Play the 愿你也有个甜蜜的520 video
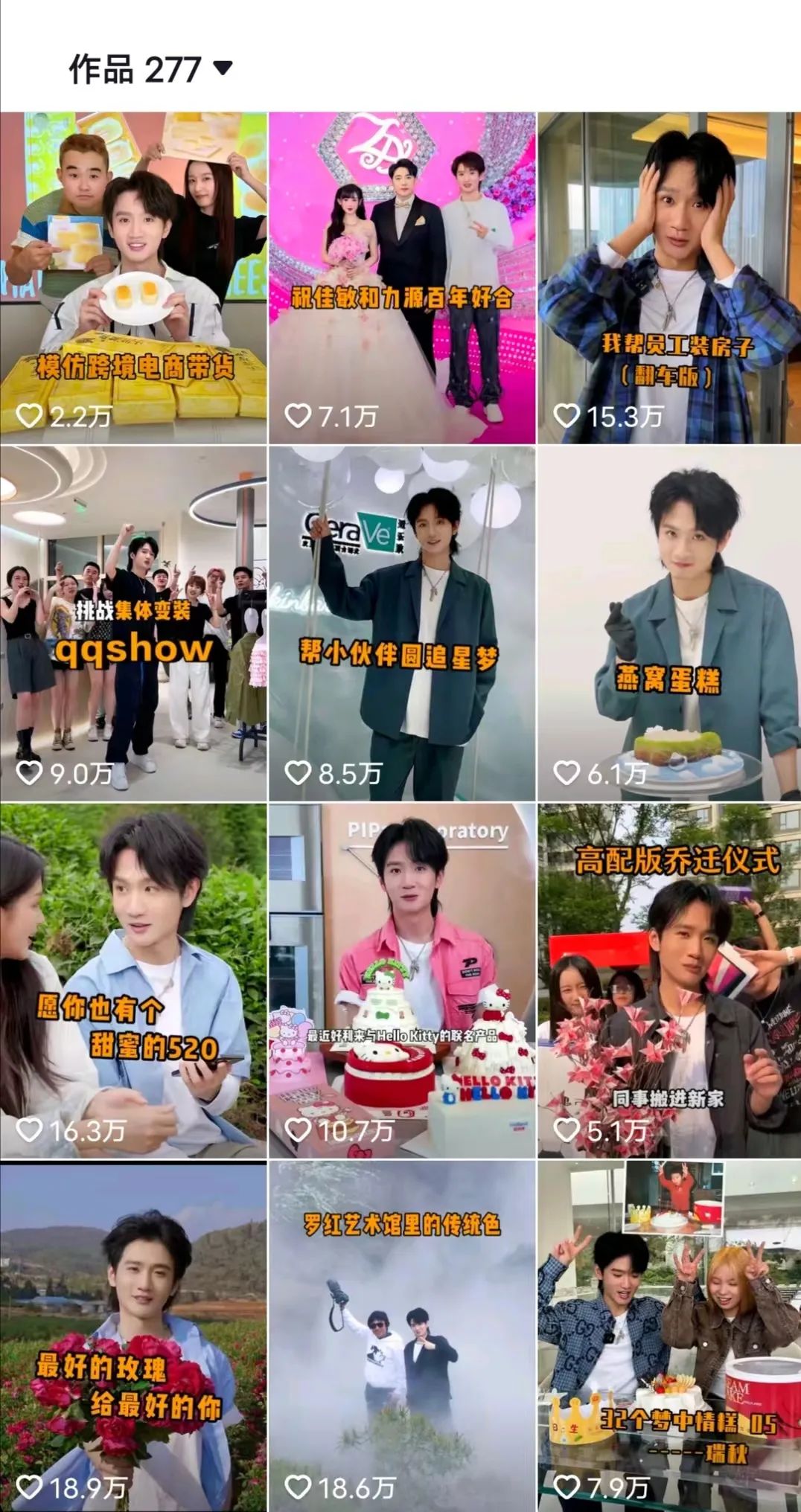 133,980
